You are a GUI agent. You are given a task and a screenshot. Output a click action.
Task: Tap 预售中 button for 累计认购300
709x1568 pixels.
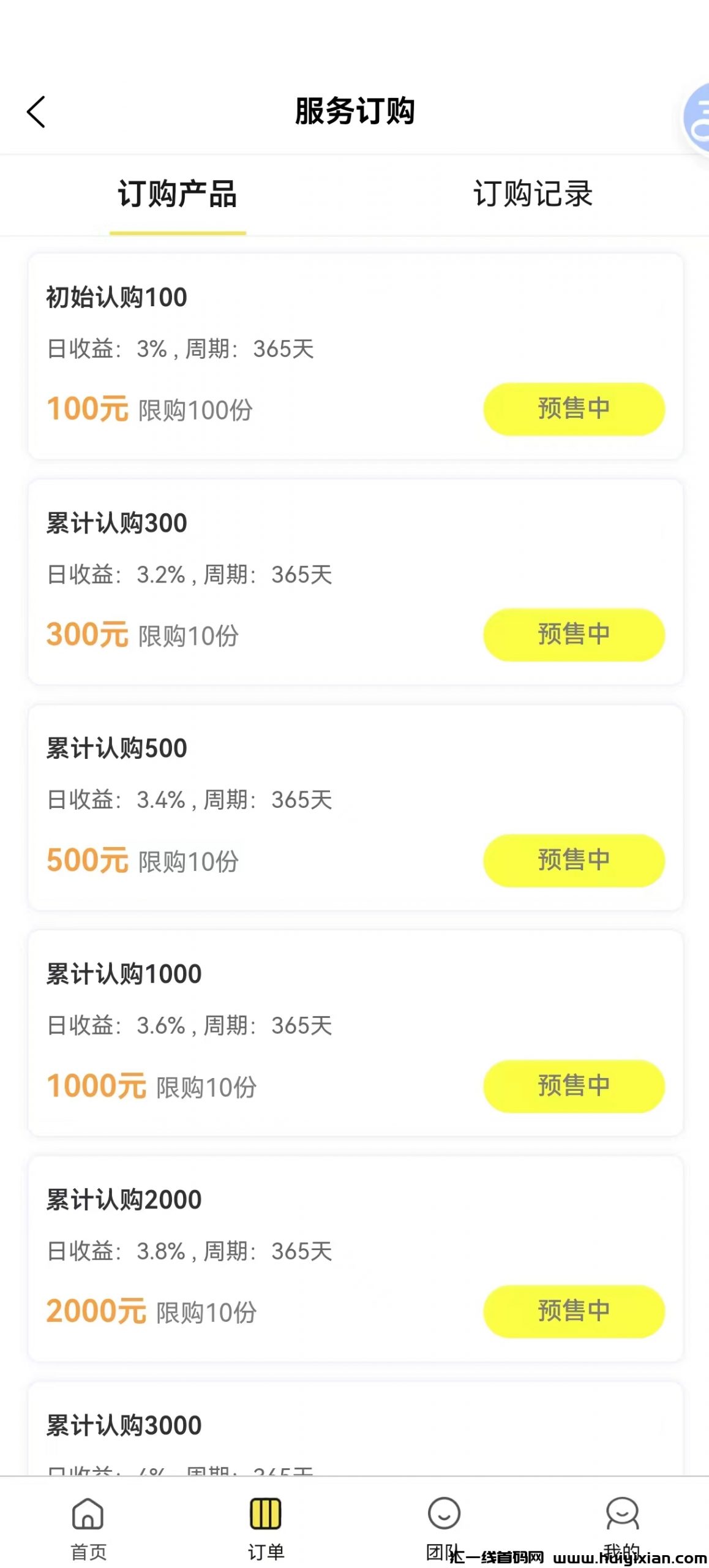tap(574, 635)
